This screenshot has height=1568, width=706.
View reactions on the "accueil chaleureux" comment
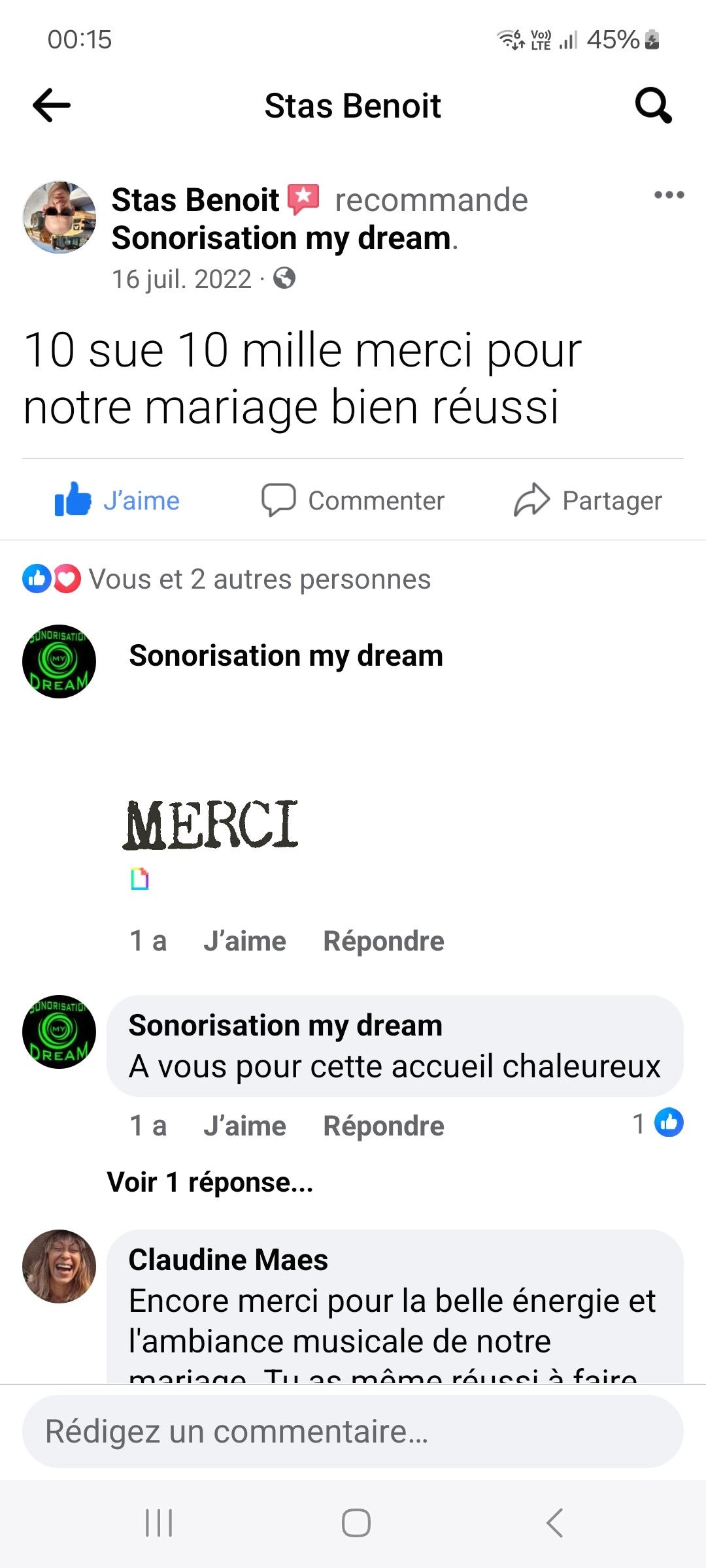click(x=658, y=1124)
